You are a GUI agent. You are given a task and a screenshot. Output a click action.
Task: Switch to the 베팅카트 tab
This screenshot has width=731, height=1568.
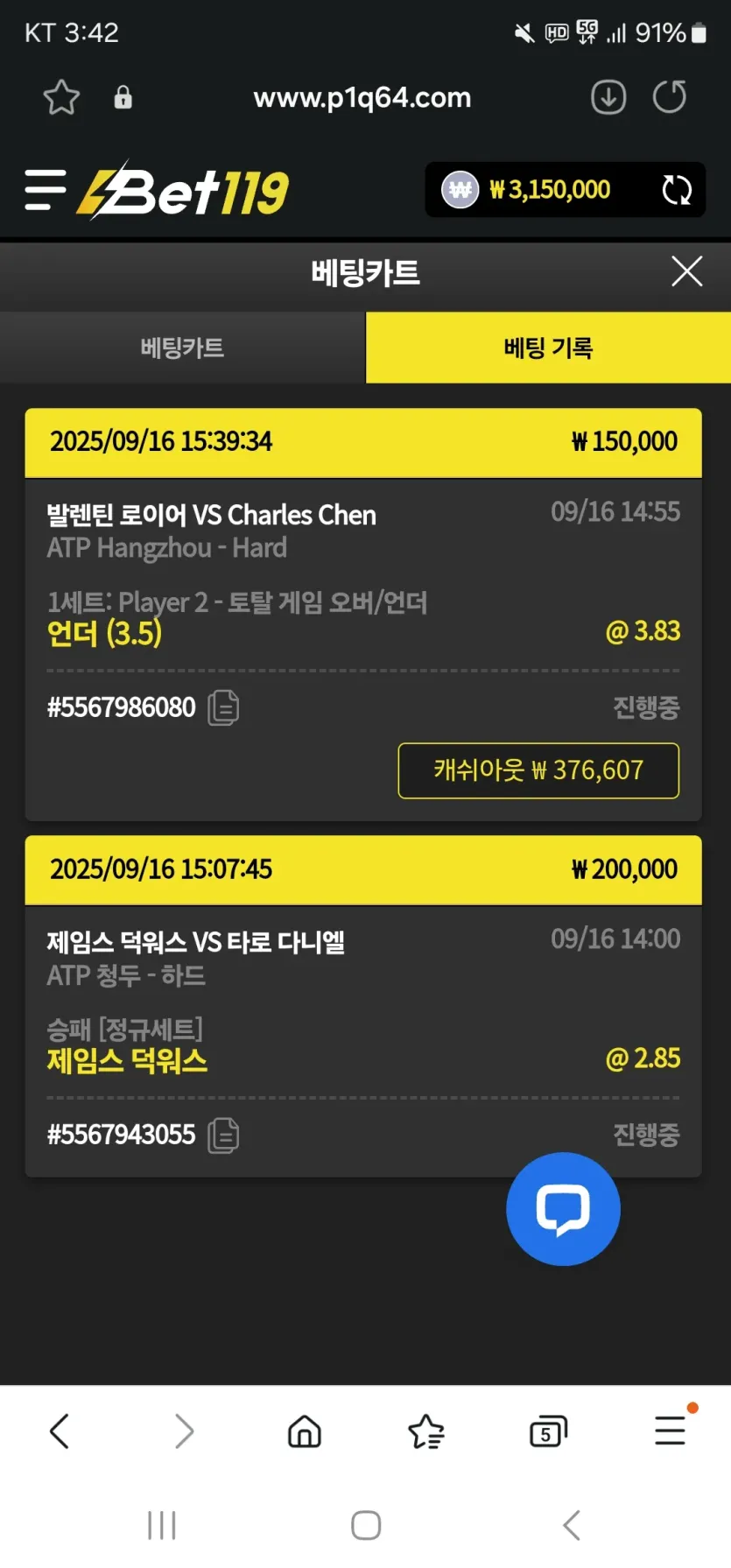(x=182, y=348)
